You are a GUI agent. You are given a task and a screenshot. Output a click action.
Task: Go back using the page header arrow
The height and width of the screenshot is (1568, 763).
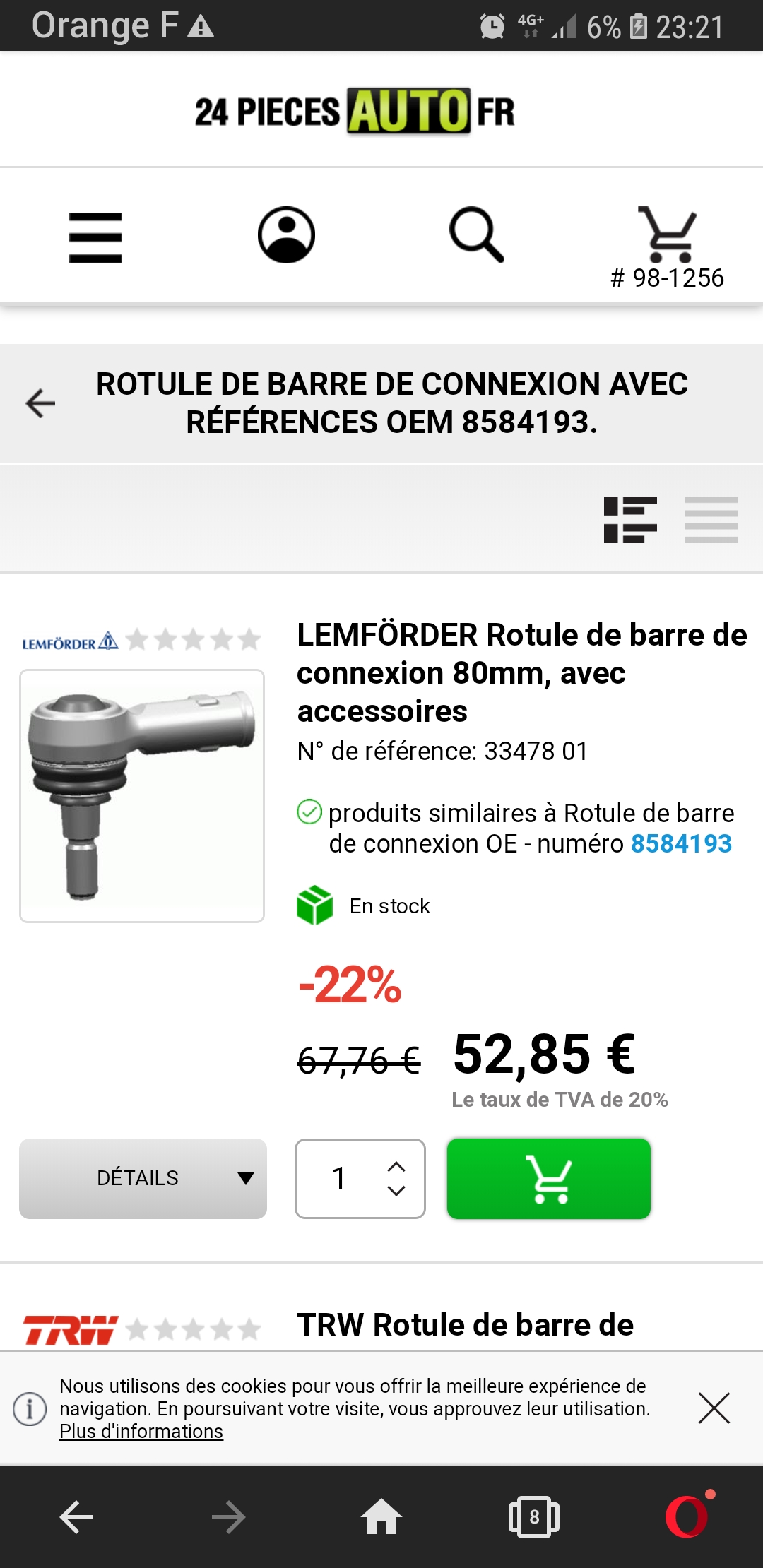40,403
